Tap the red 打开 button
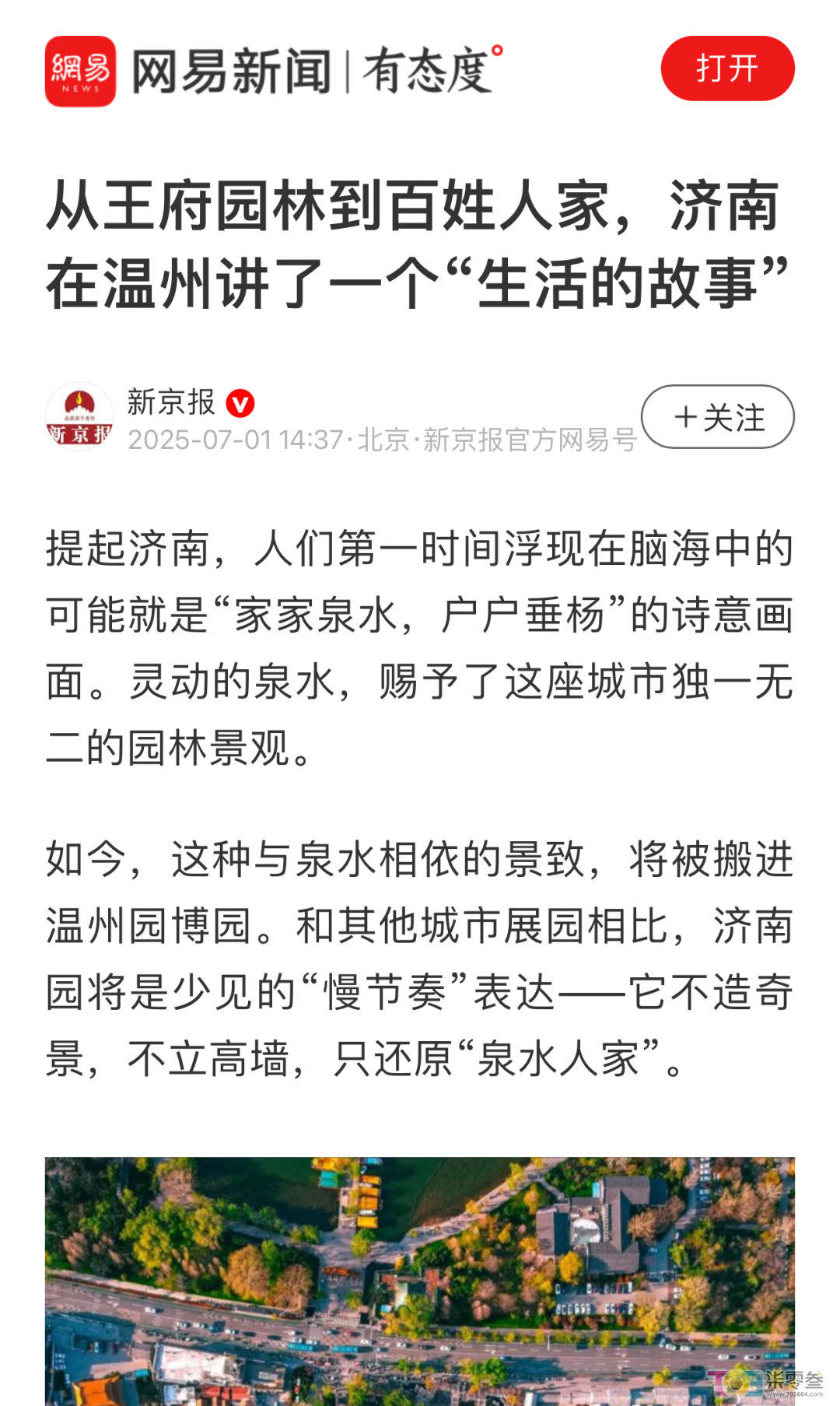The height and width of the screenshot is (1406, 840). pyautogui.click(x=727, y=68)
